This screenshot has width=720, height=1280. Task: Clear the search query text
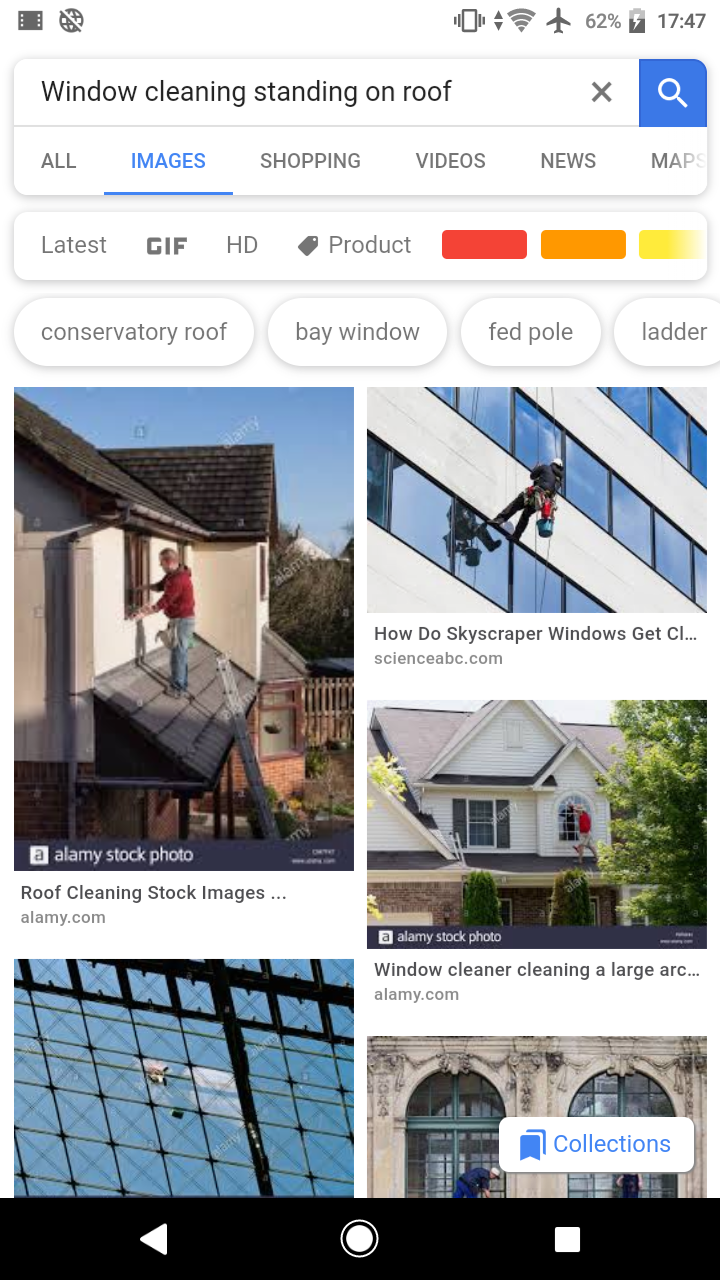pos(601,93)
